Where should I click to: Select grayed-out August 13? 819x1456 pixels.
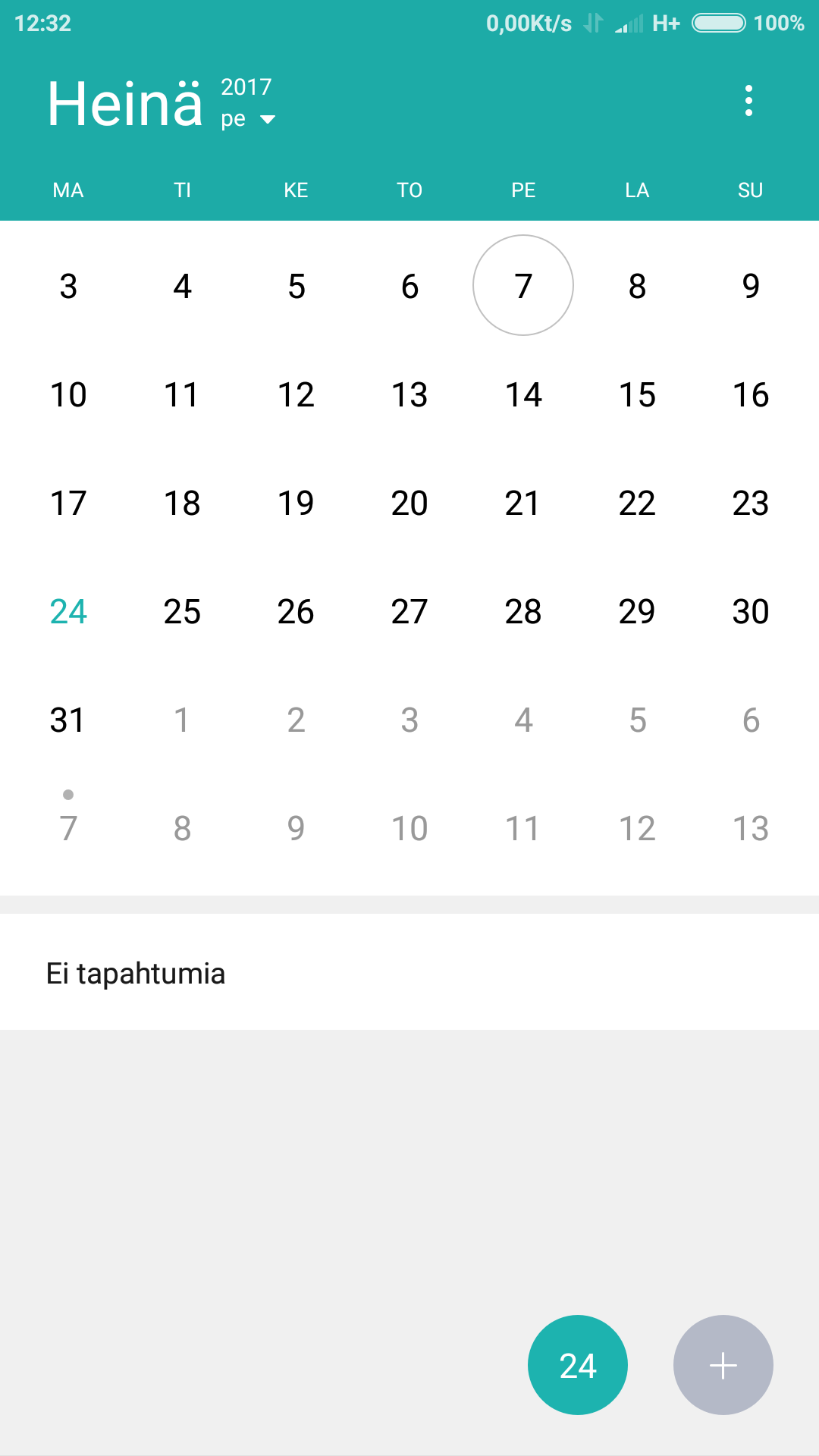(x=751, y=828)
